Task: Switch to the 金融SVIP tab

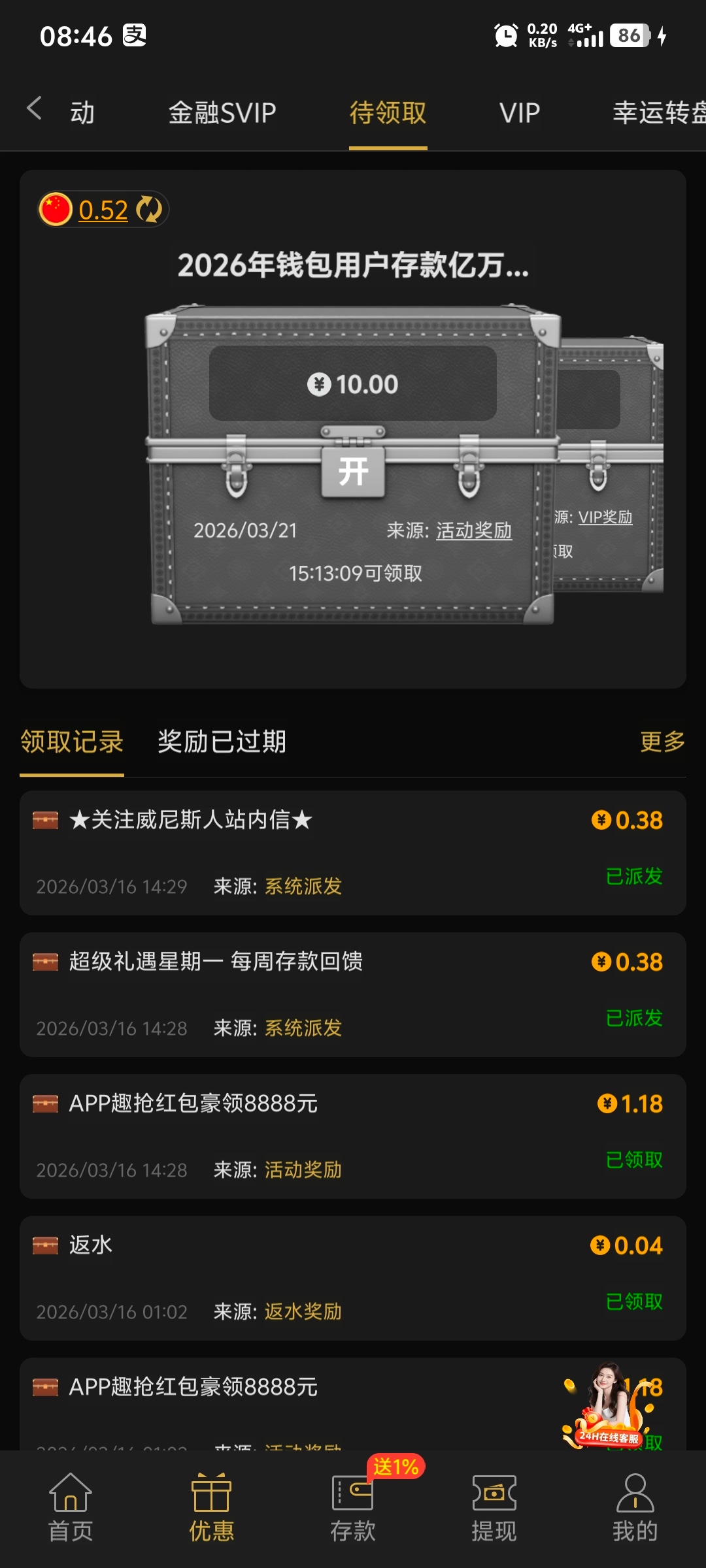Action: pyautogui.click(x=222, y=113)
